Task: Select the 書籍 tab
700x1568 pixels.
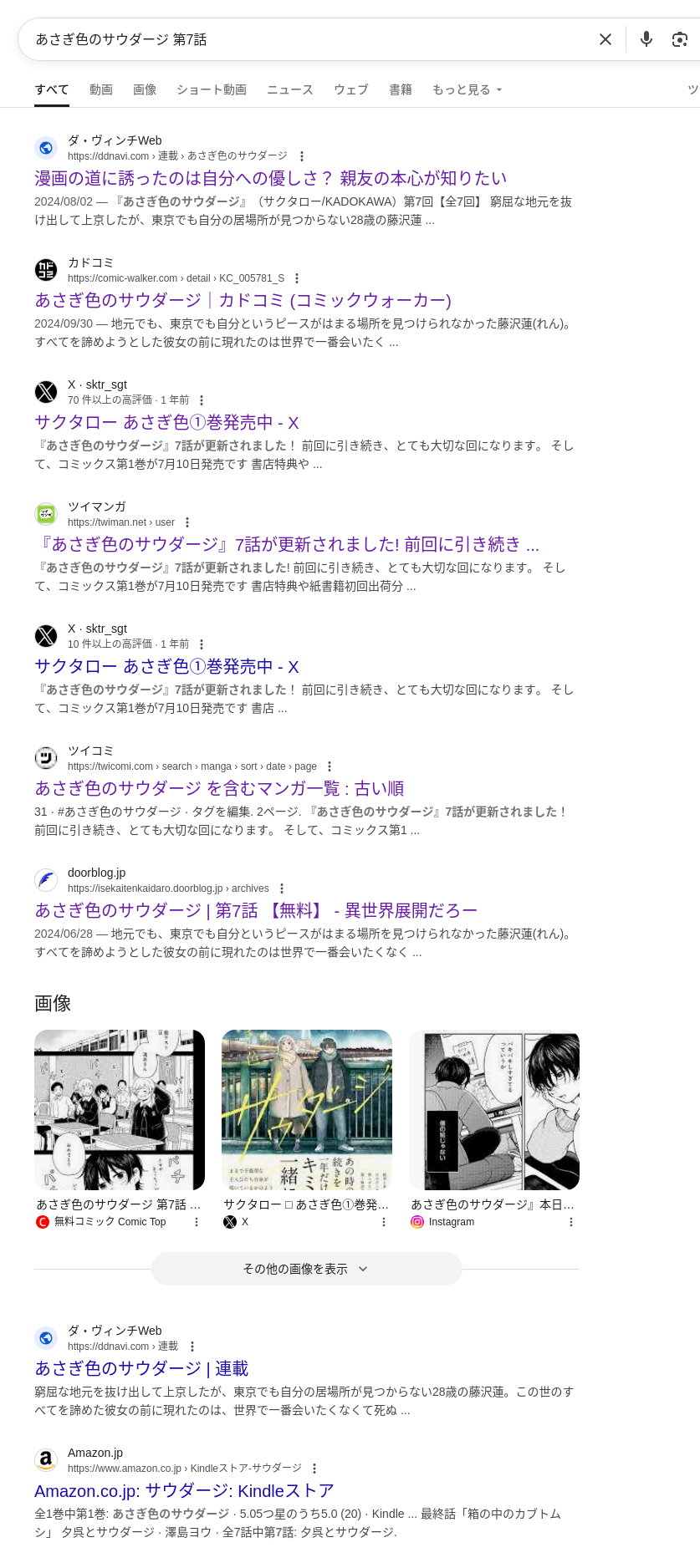Action: point(401,89)
